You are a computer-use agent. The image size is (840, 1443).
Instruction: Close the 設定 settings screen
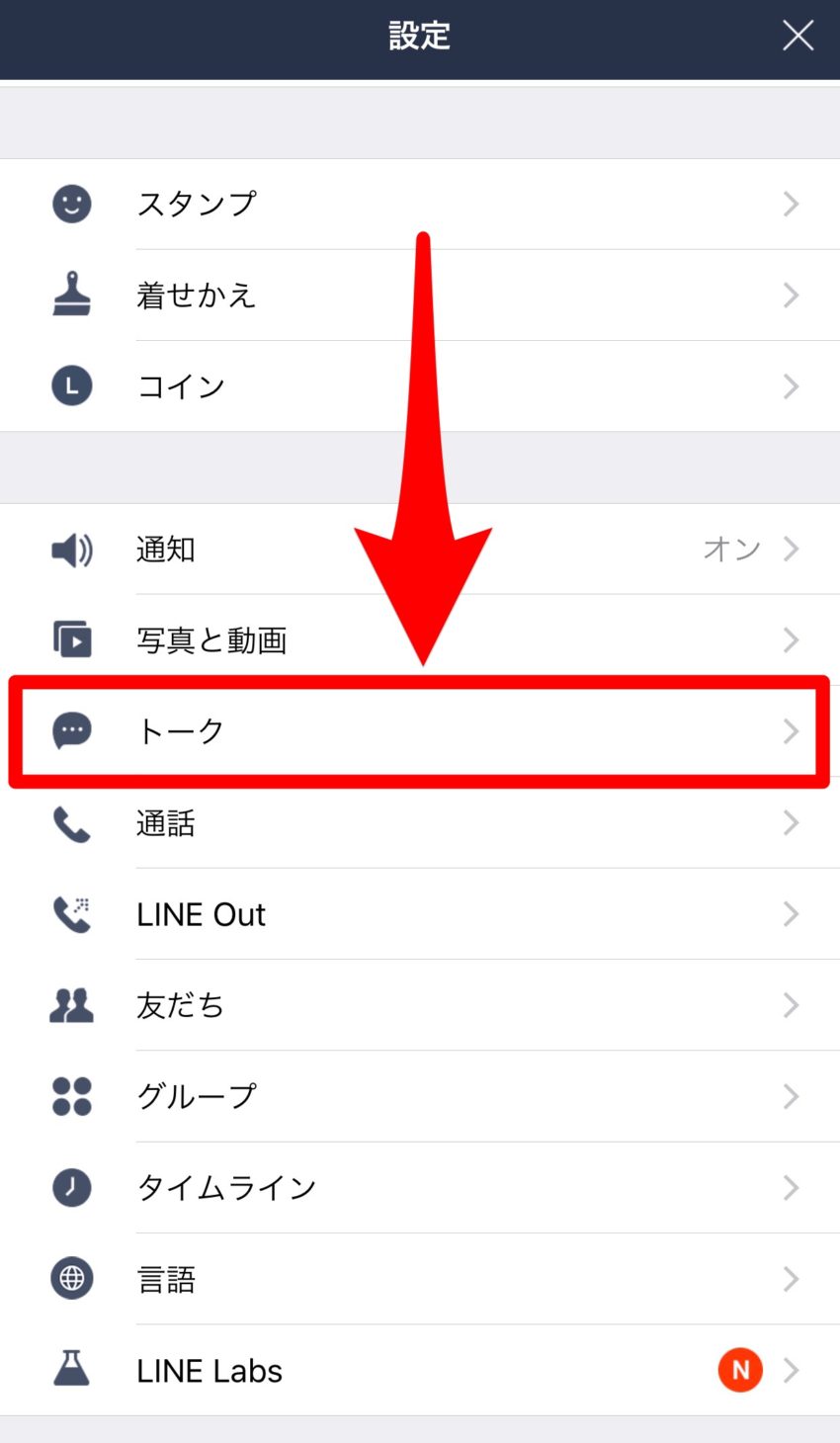pyautogui.click(x=798, y=37)
